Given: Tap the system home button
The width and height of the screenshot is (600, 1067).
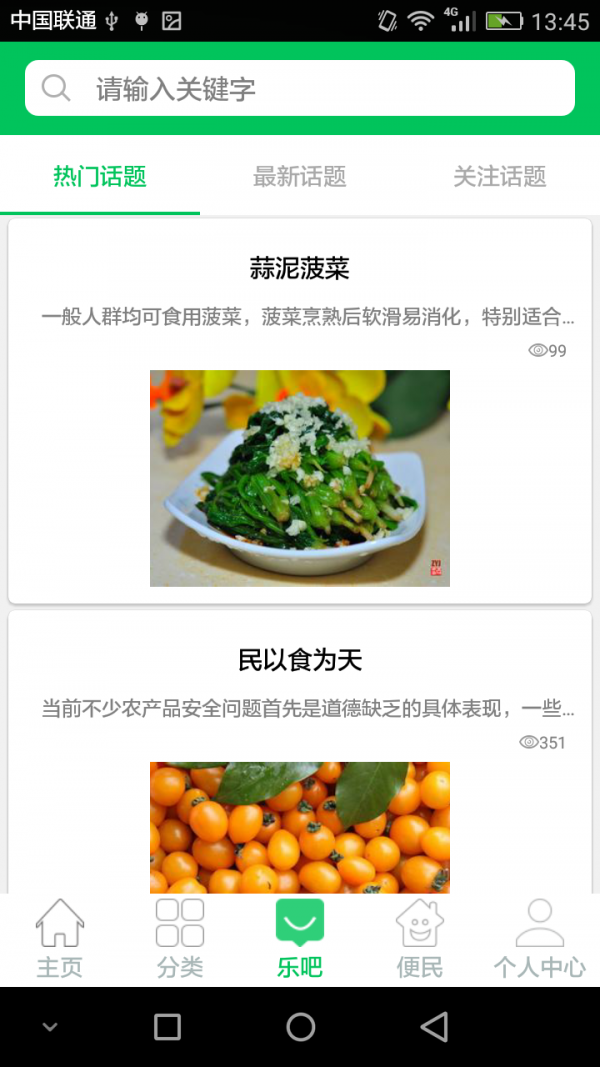Looking at the screenshot, I should pyautogui.click(x=300, y=1027).
